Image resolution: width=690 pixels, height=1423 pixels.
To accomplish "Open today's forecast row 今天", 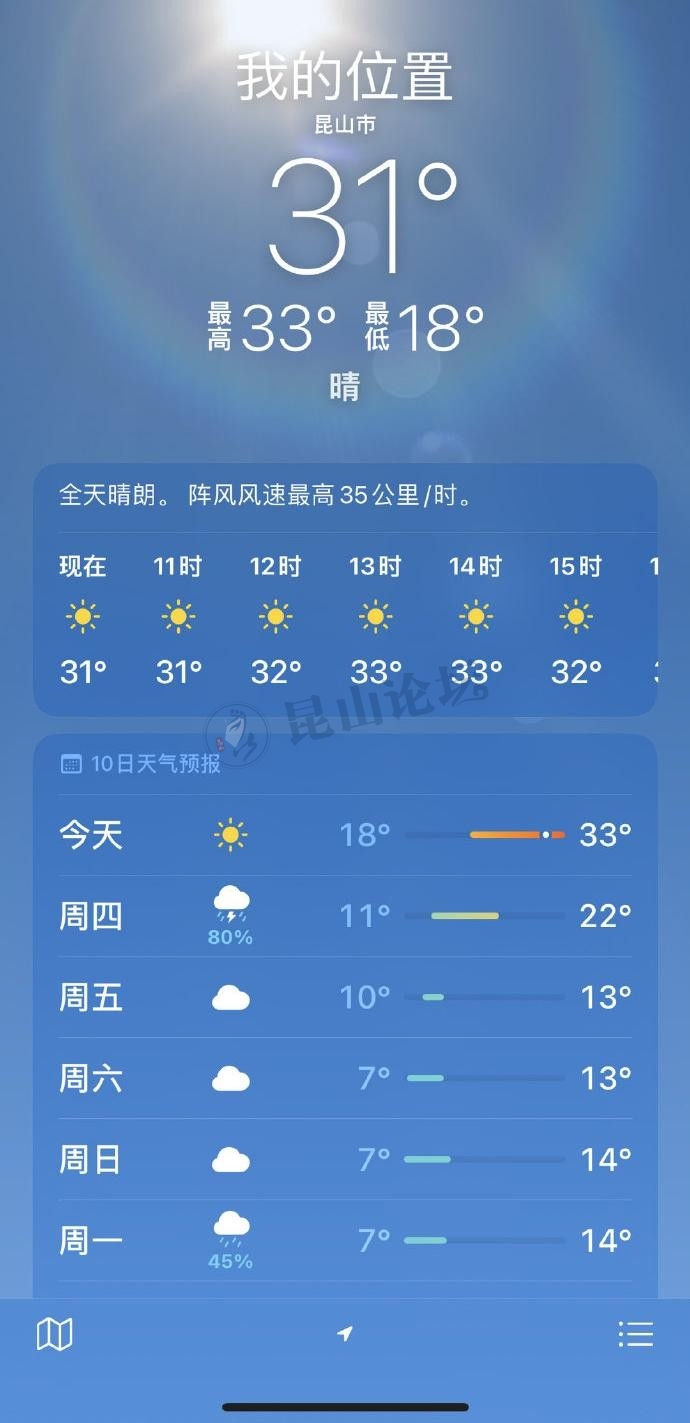I will (345, 834).
